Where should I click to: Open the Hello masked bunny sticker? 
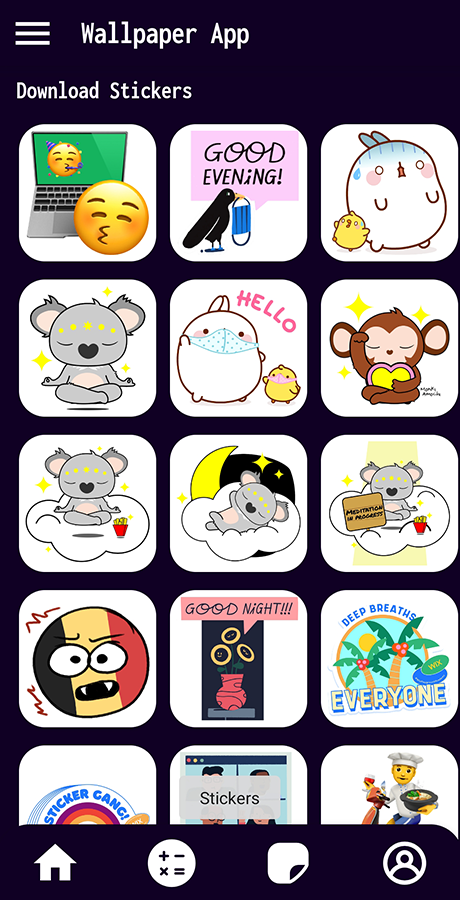click(238, 348)
